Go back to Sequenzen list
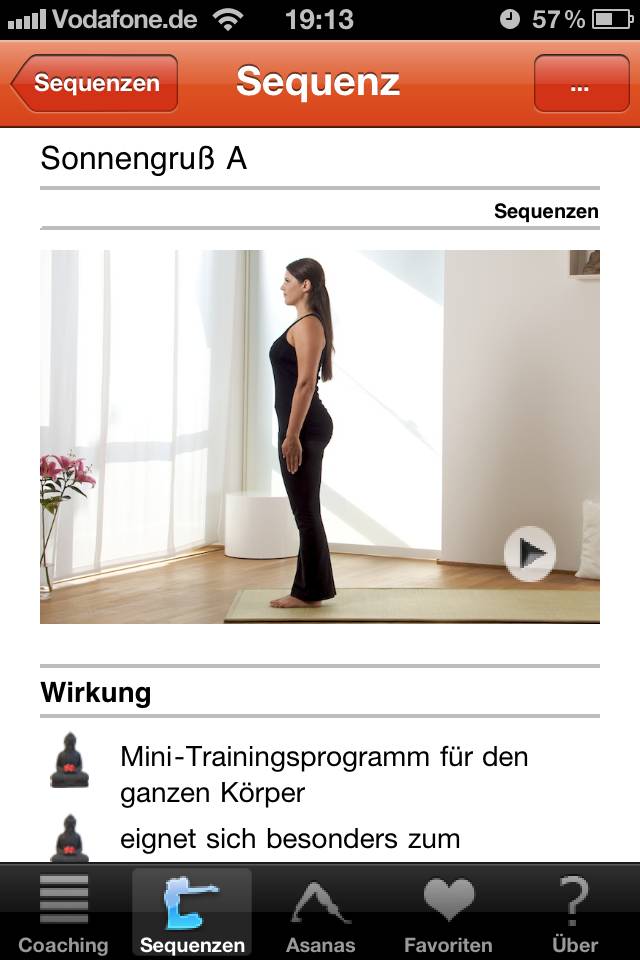 tap(96, 84)
